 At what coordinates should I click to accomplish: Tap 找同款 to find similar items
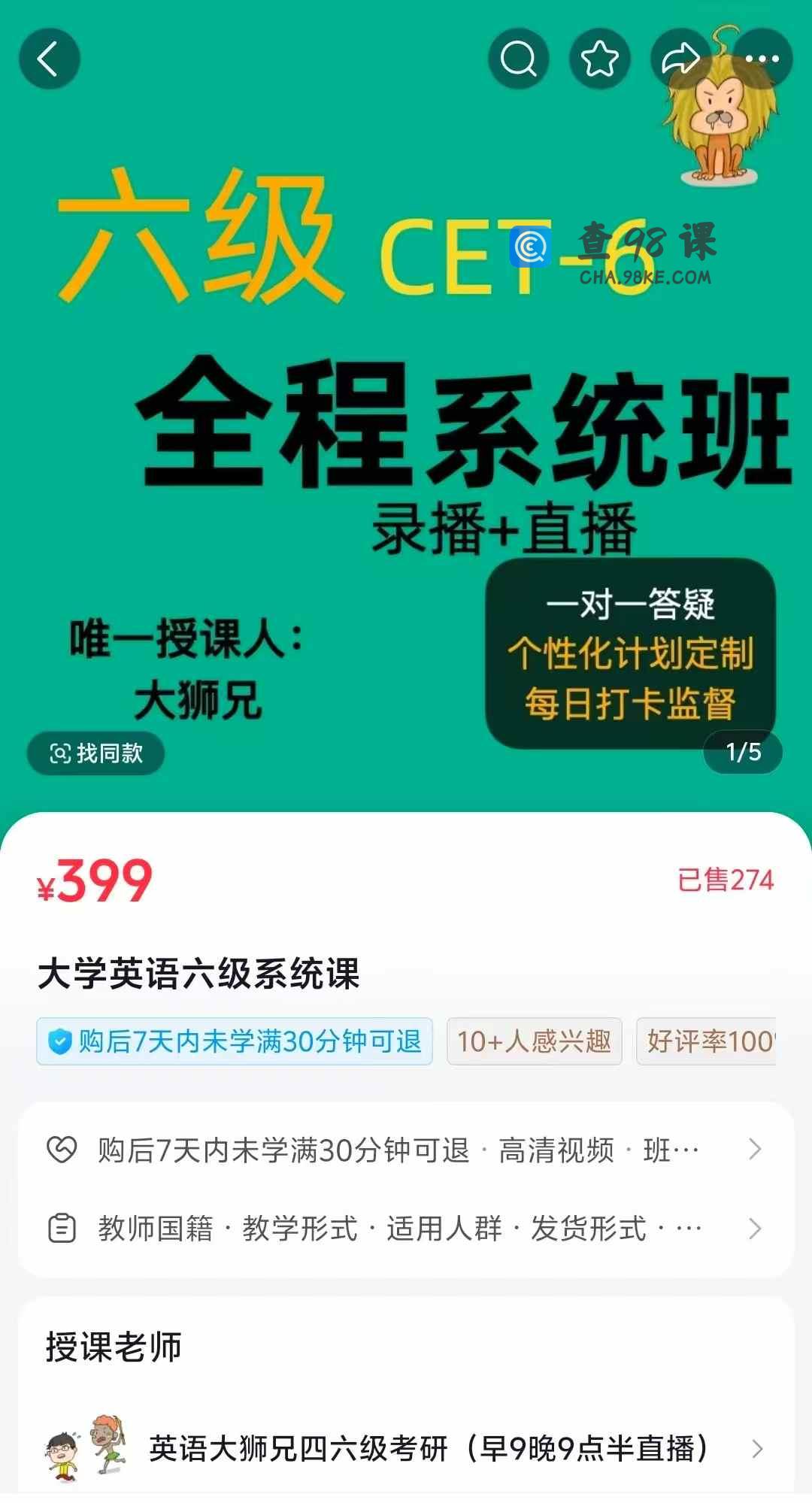96,753
